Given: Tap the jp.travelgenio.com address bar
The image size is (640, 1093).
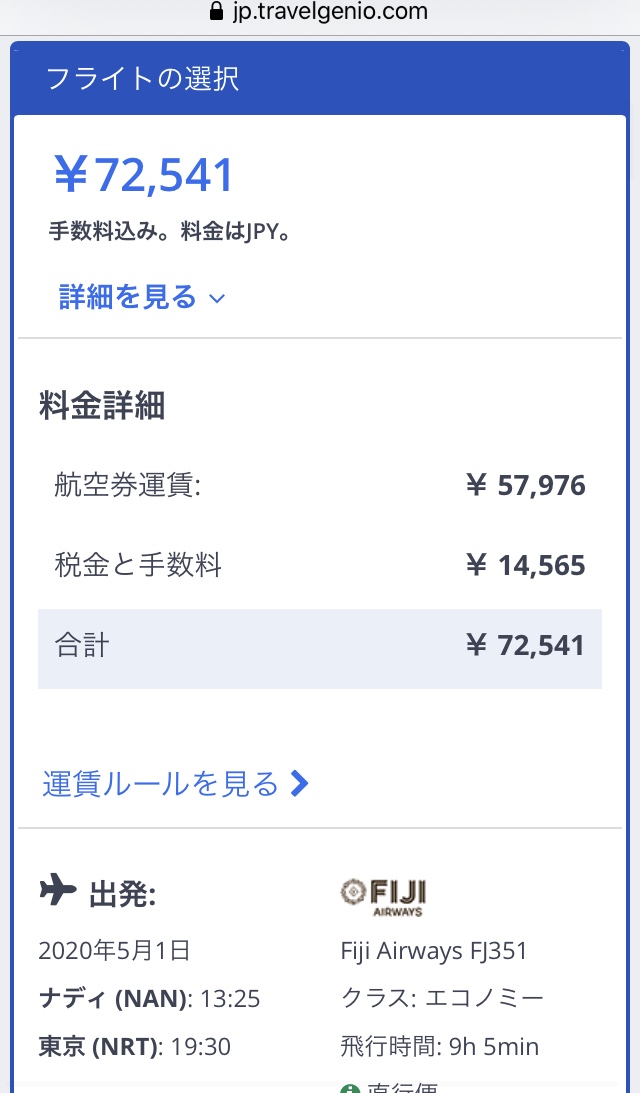Looking at the screenshot, I should point(319,12).
